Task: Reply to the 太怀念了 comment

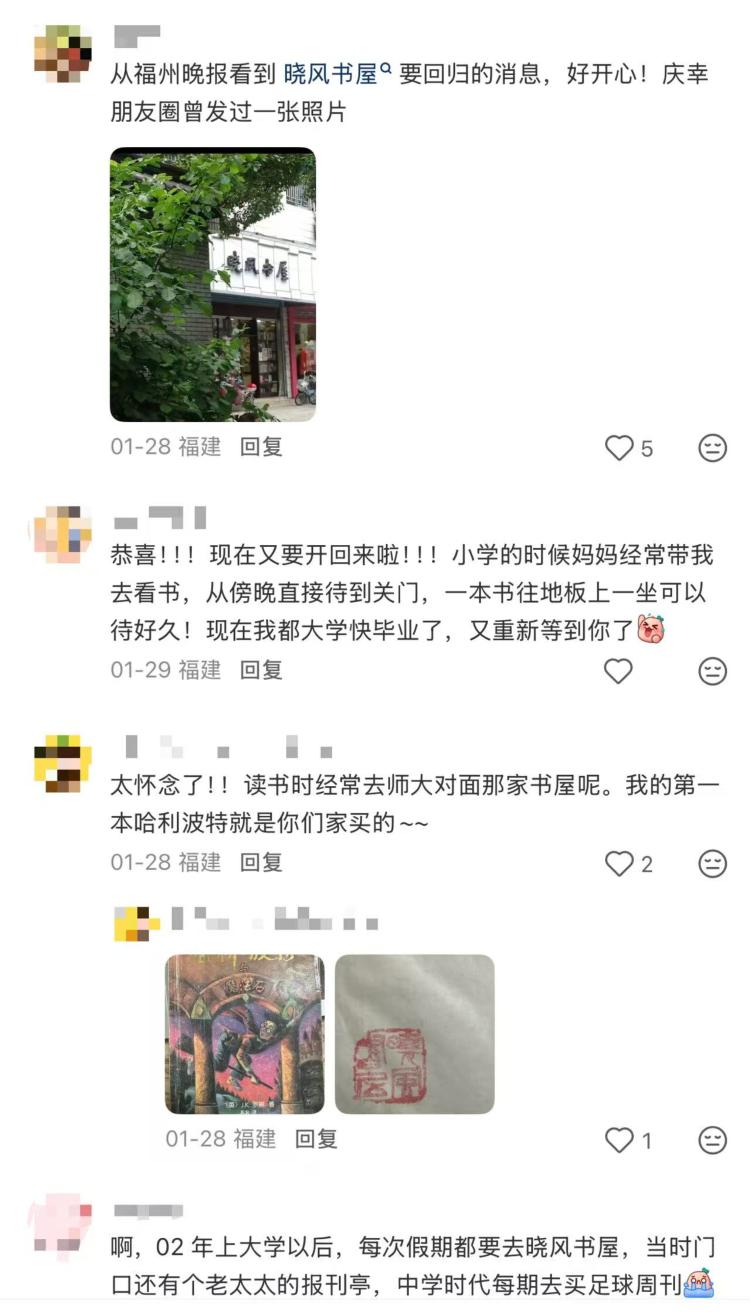Action: pos(261,862)
